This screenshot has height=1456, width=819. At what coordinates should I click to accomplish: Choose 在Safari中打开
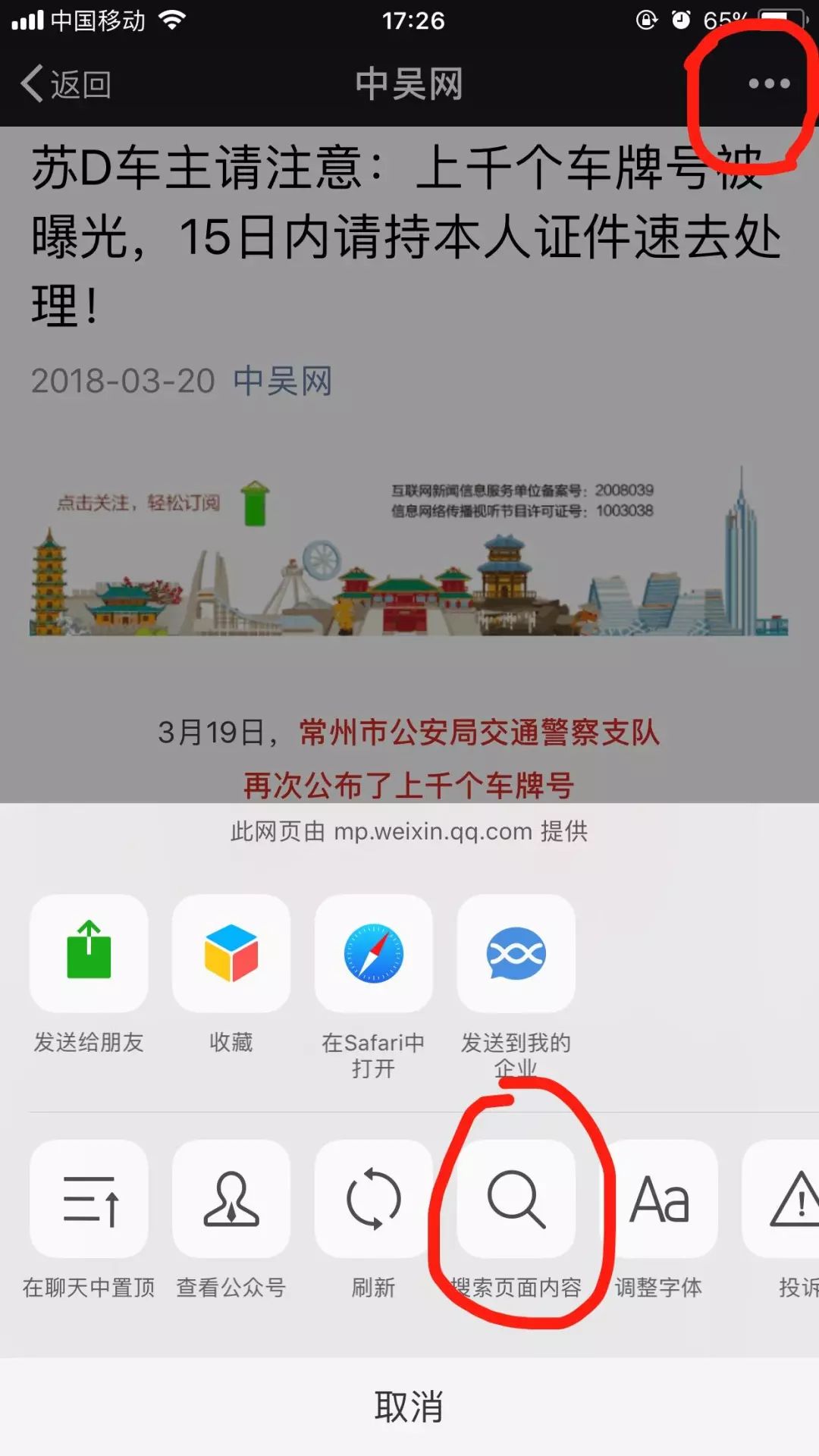tap(373, 954)
